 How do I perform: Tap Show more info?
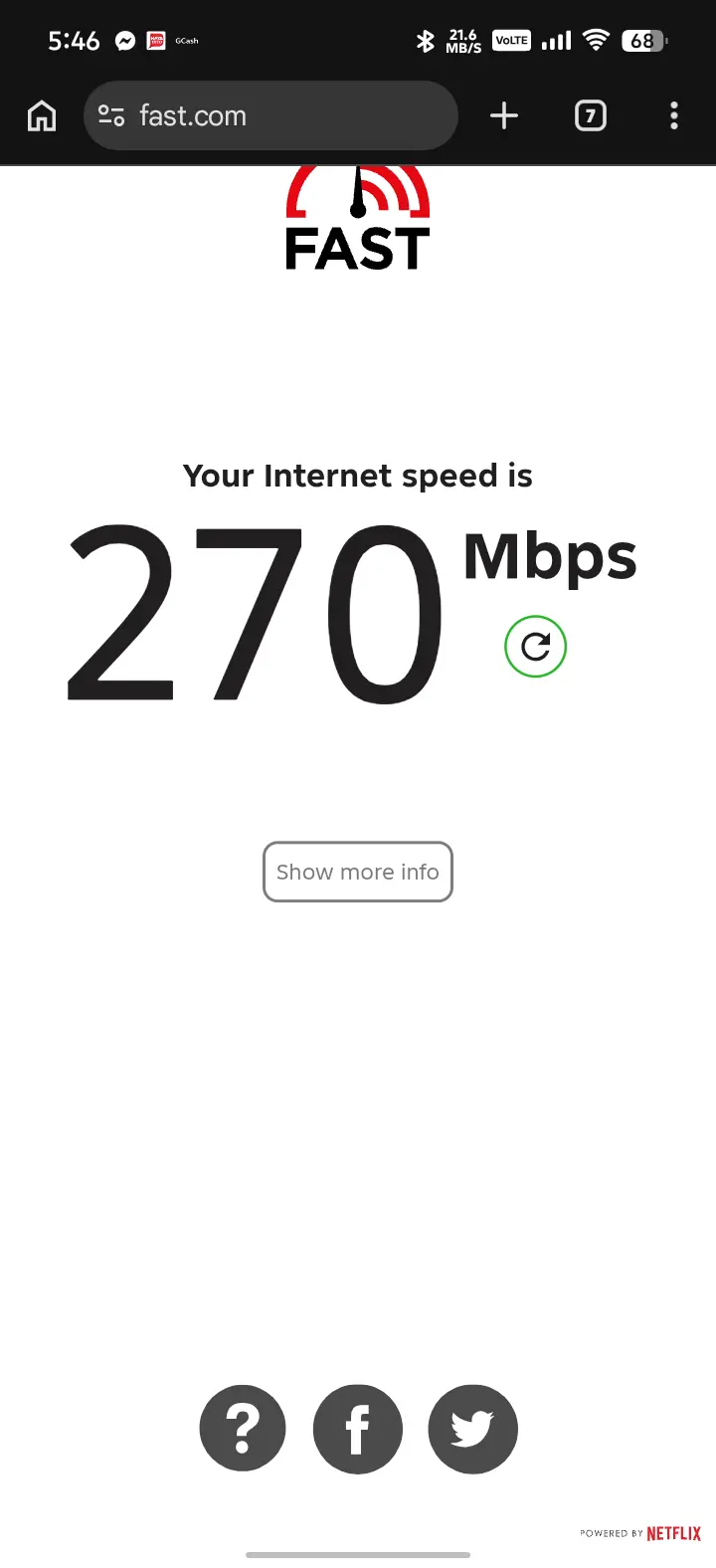point(358,873)
